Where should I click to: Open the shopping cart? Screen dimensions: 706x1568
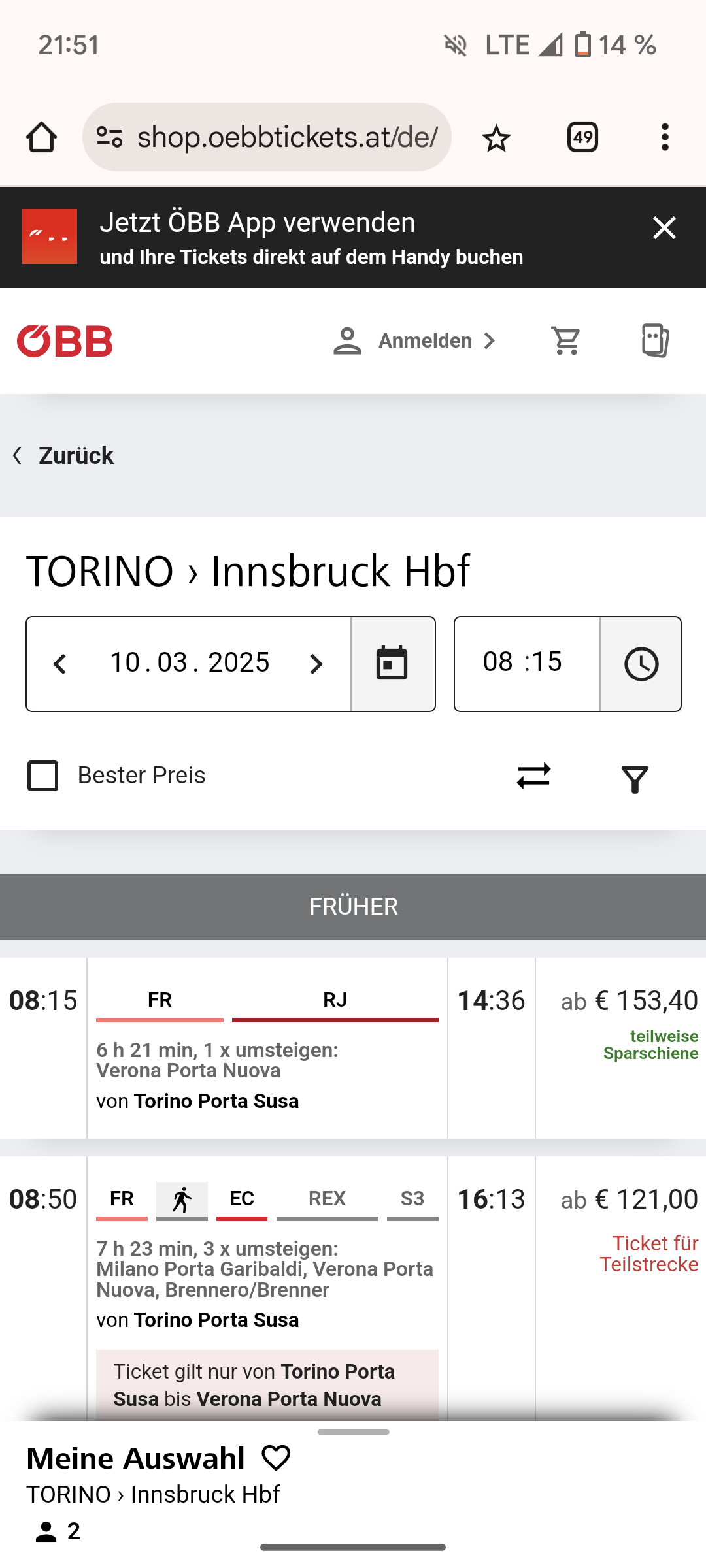(566, 341)
